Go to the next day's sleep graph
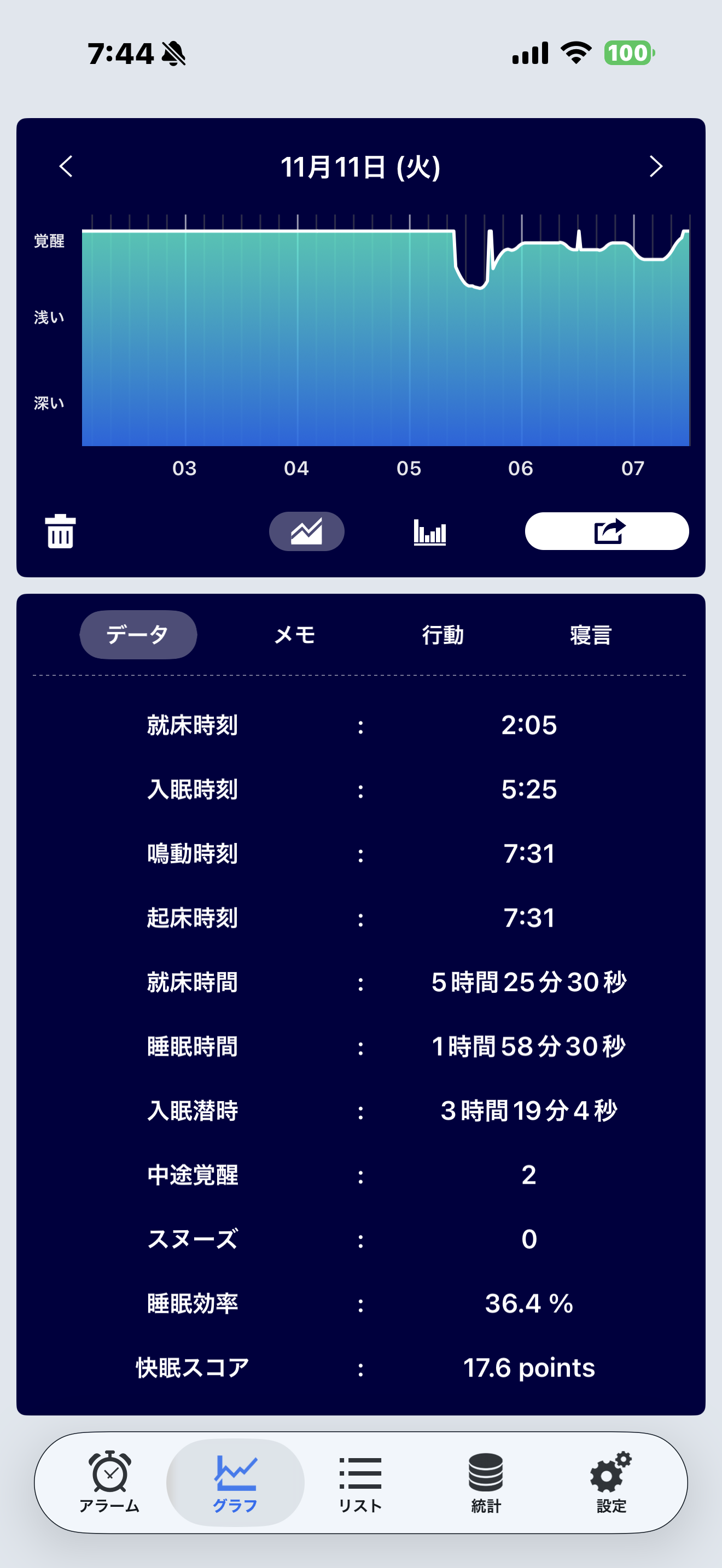This screenshot has height=1568, width=722. tap(655, 166)
